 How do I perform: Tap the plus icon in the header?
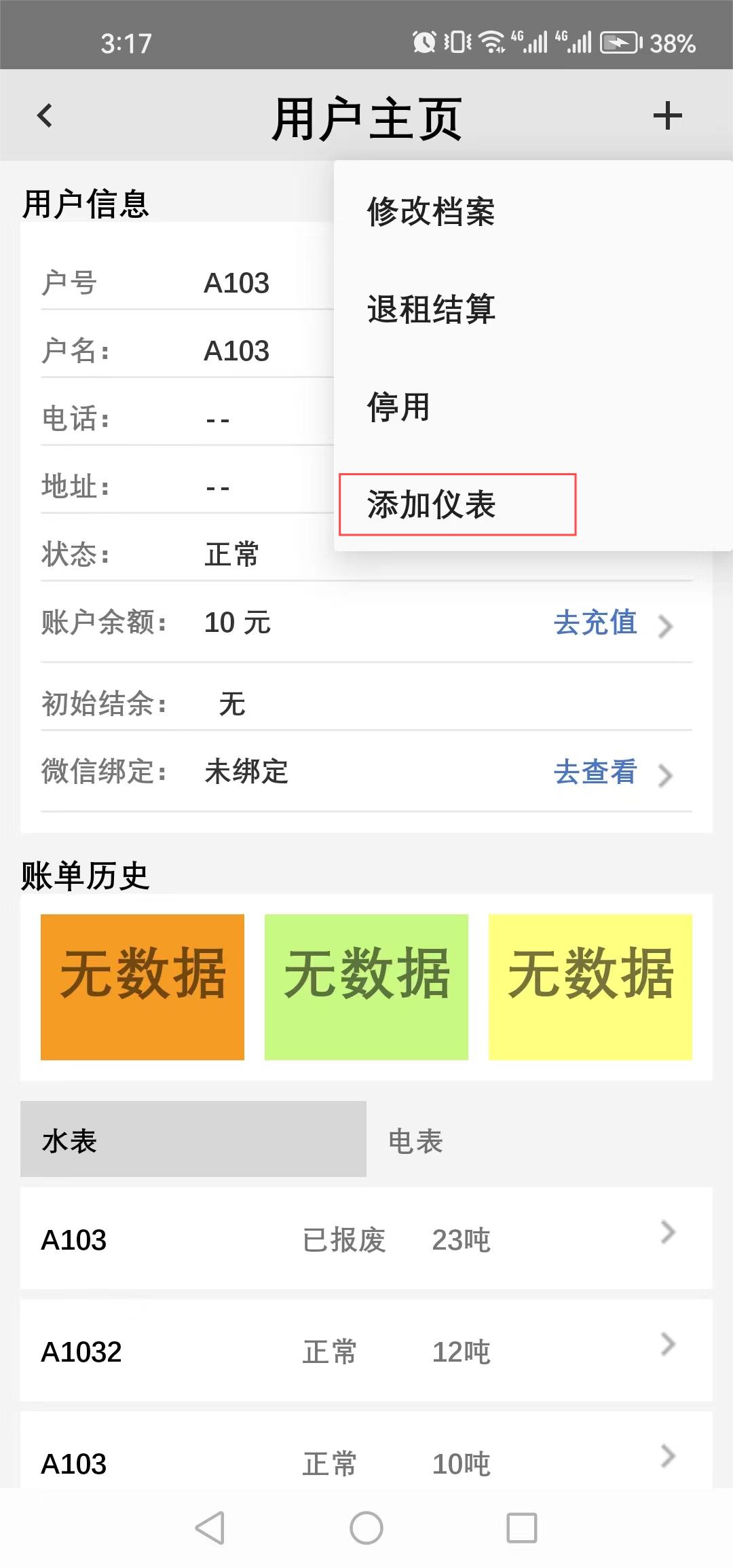[667, 116]
